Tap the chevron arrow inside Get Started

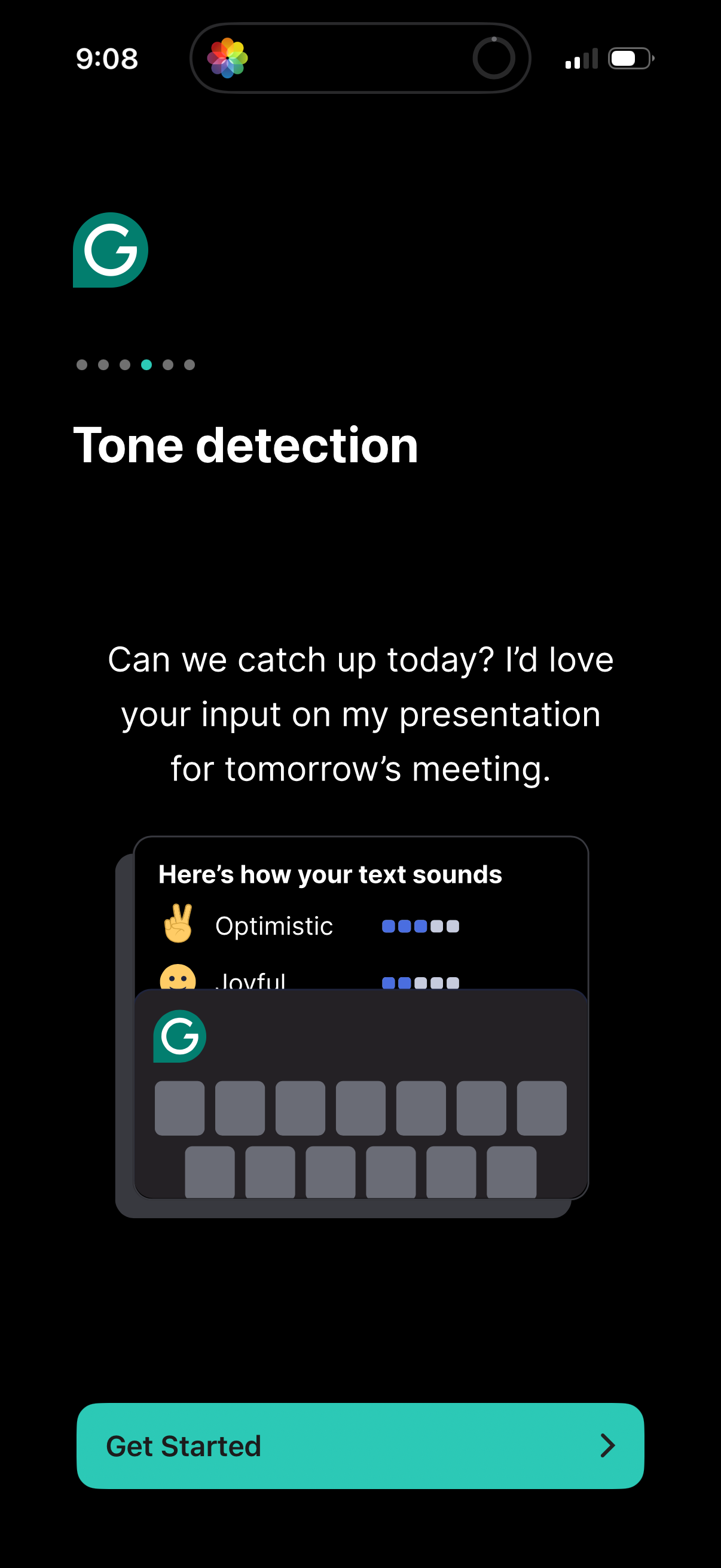(x=608, y=1447)
